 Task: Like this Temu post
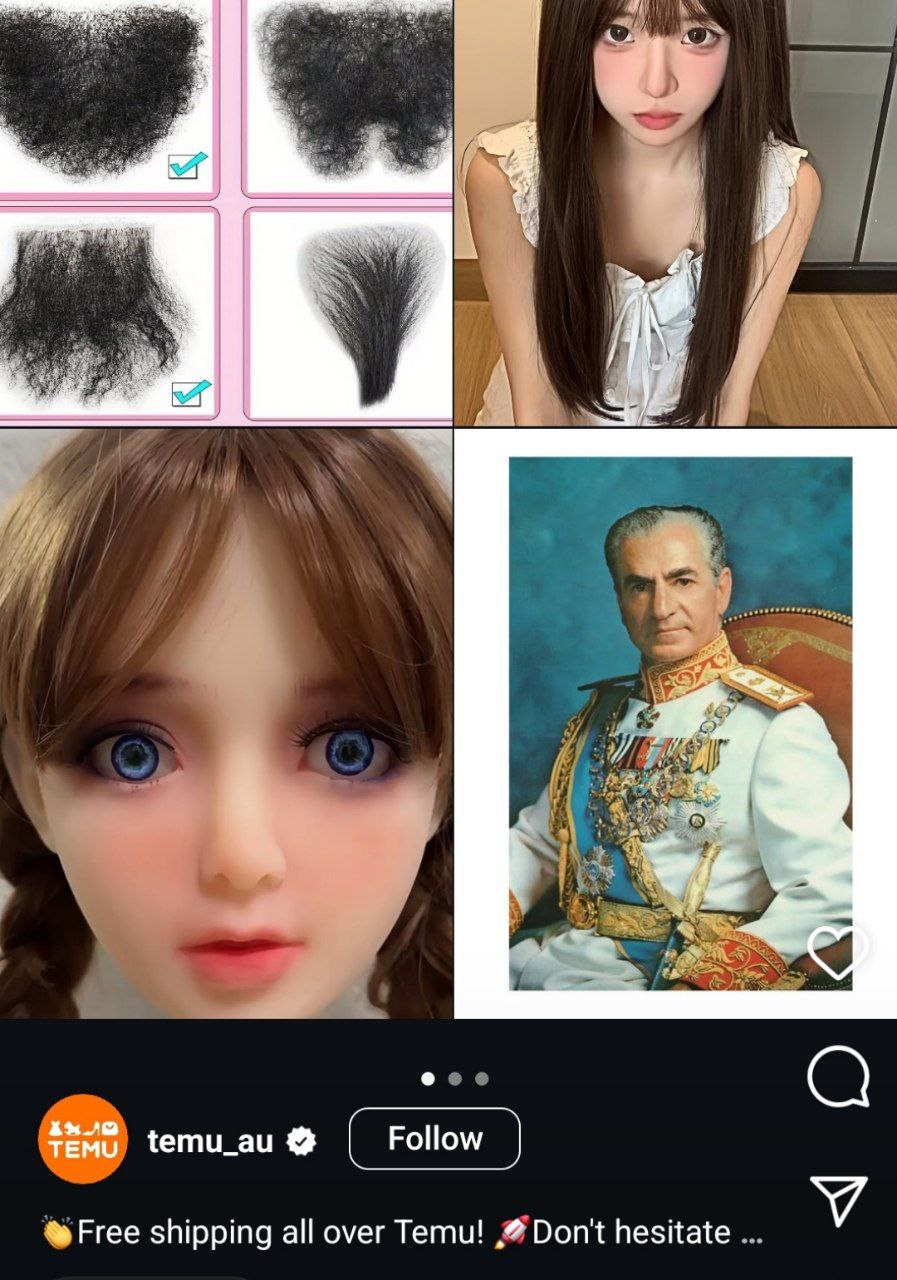(837, 952)
